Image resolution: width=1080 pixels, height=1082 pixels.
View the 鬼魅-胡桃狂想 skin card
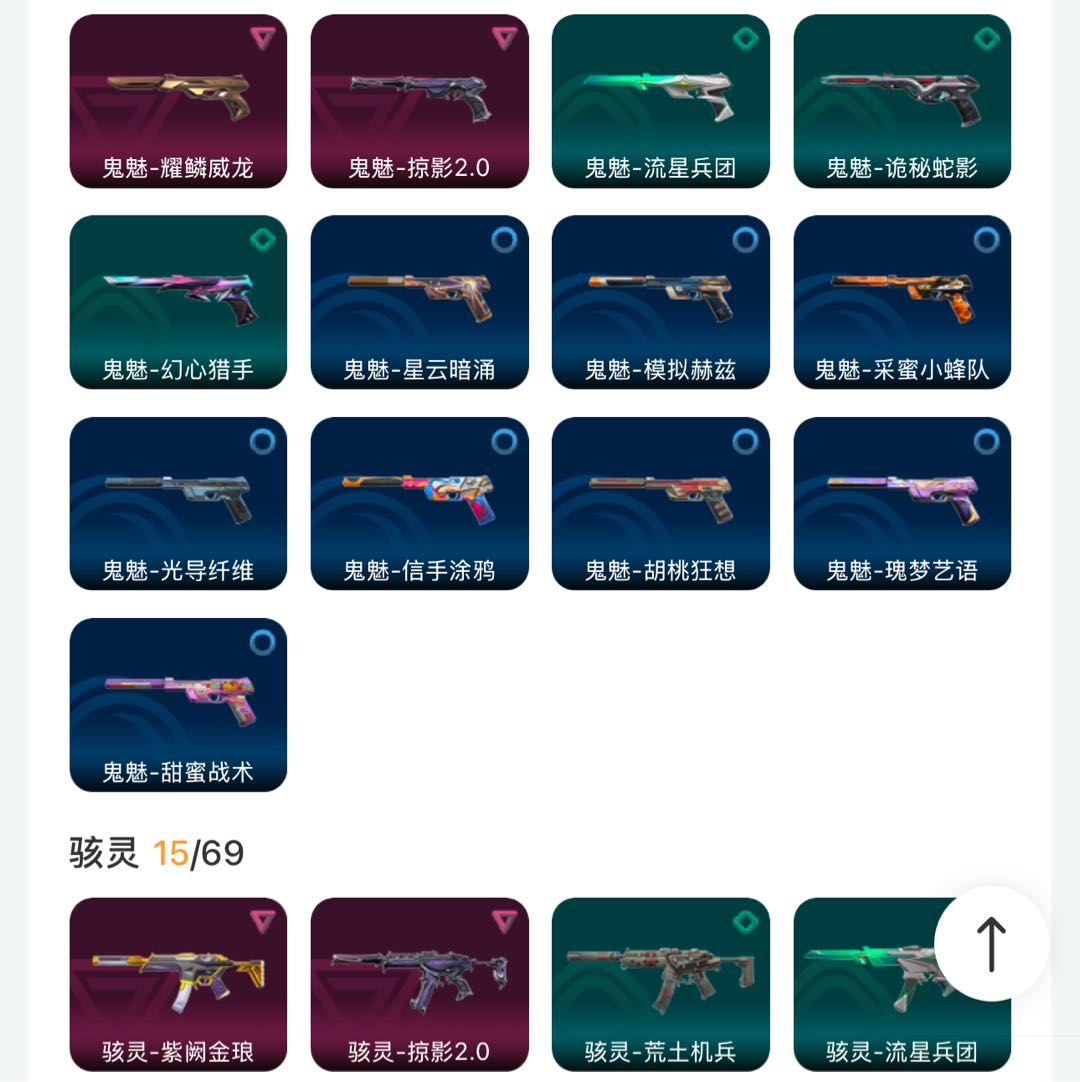click(660, 503)
